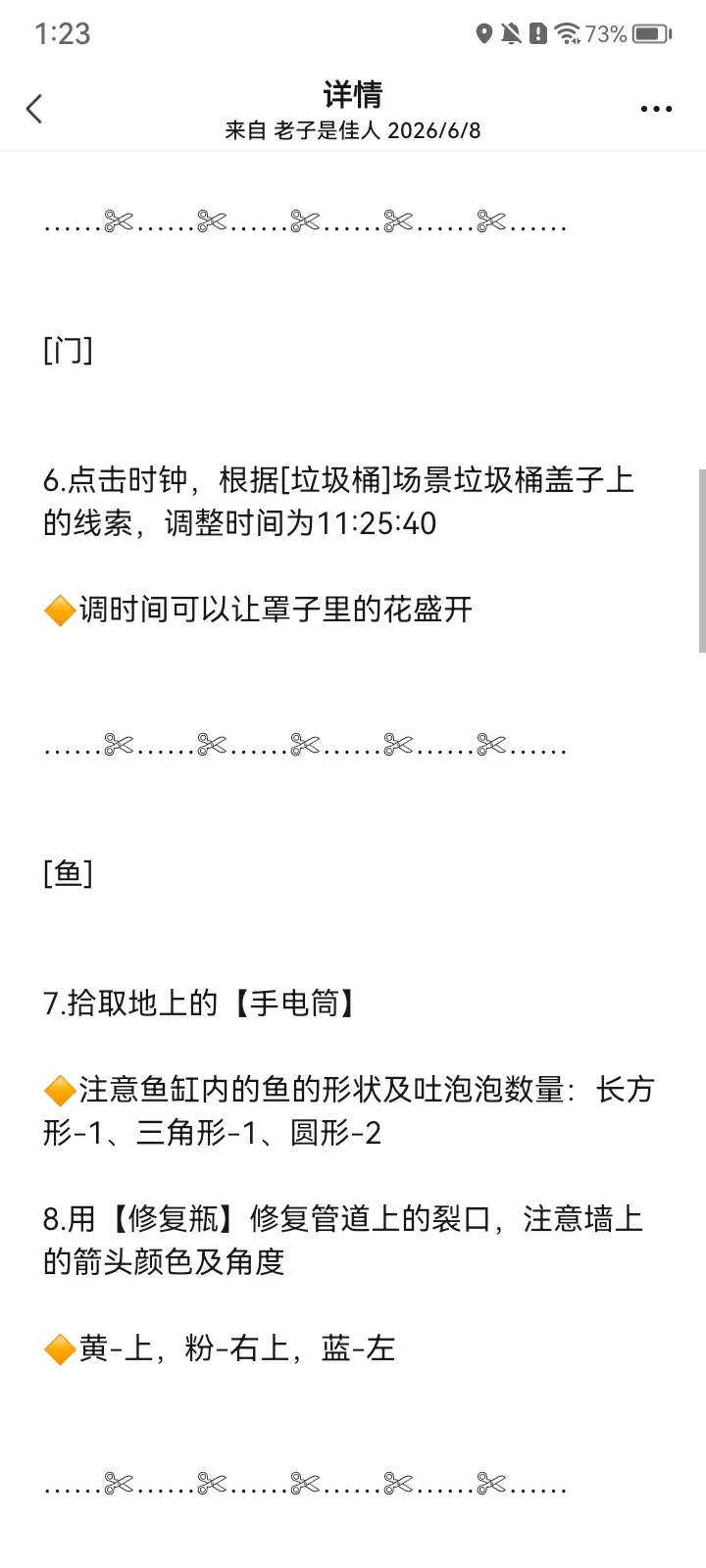Open the three-dot overflow menu
The image size is (706, 1568).
click(656, 109)
